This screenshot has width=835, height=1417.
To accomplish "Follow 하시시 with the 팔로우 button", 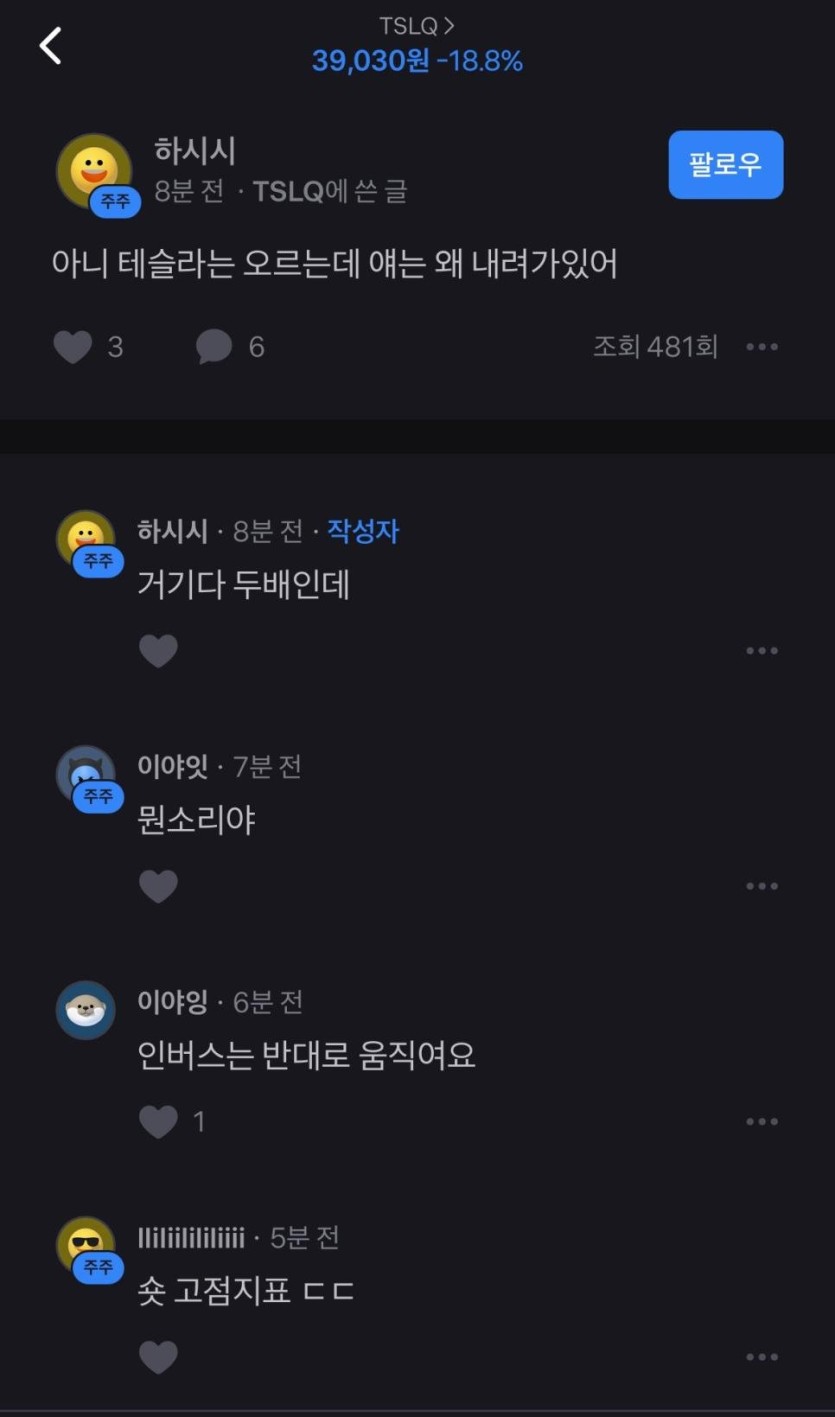I will coord(725,165).
